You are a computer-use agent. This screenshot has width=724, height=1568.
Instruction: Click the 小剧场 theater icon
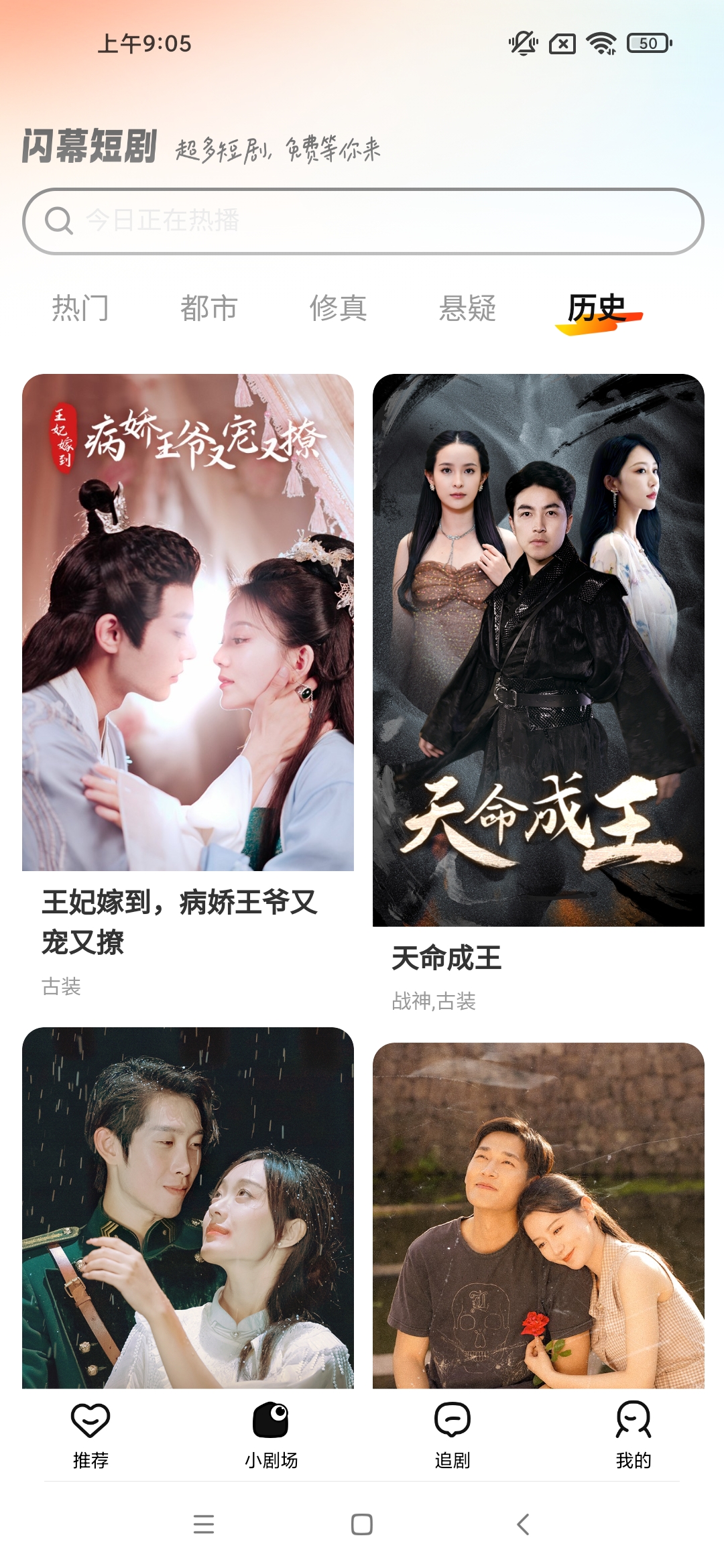[271, 1421]
